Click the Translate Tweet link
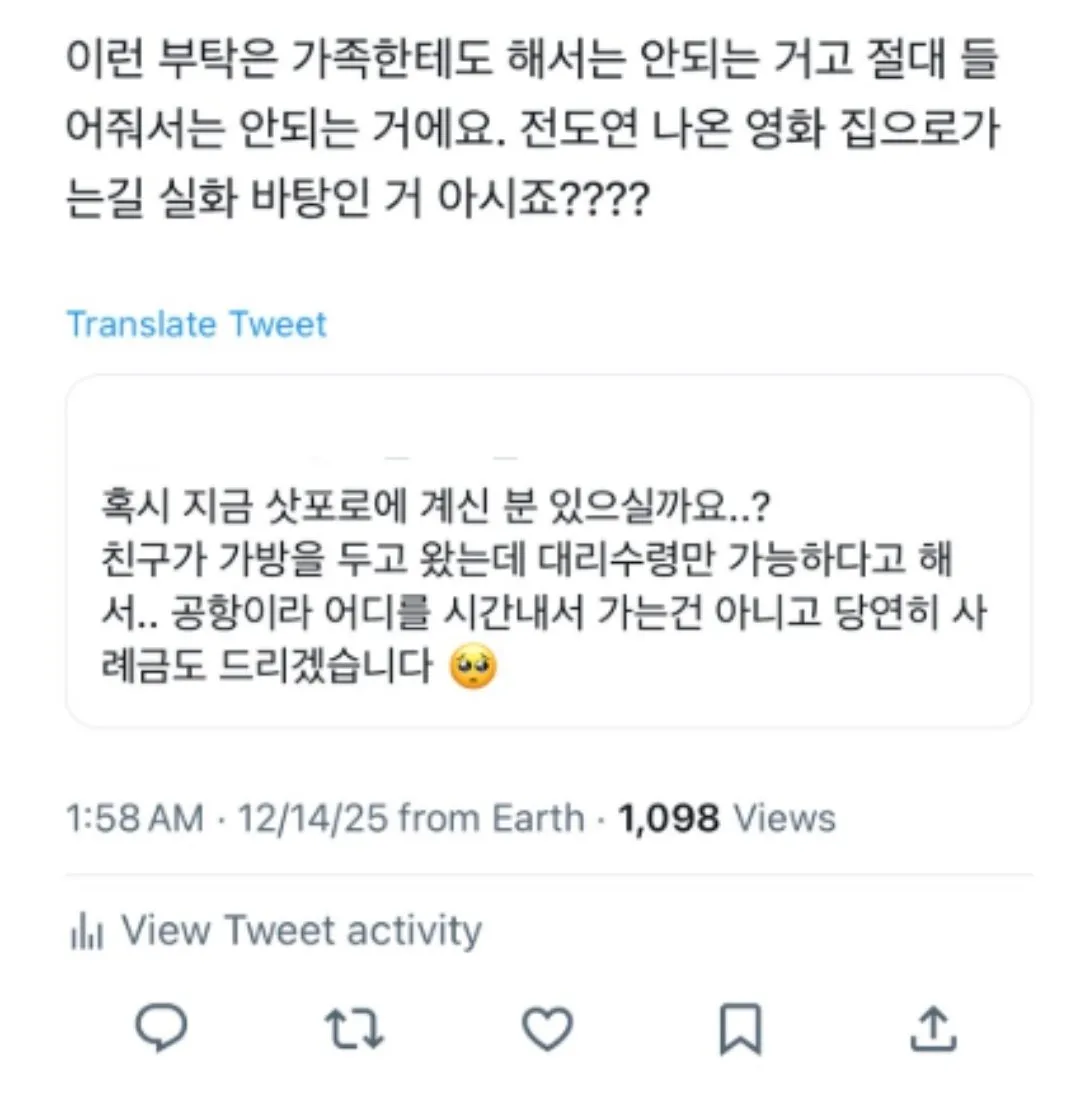 [x=196, y=323]
